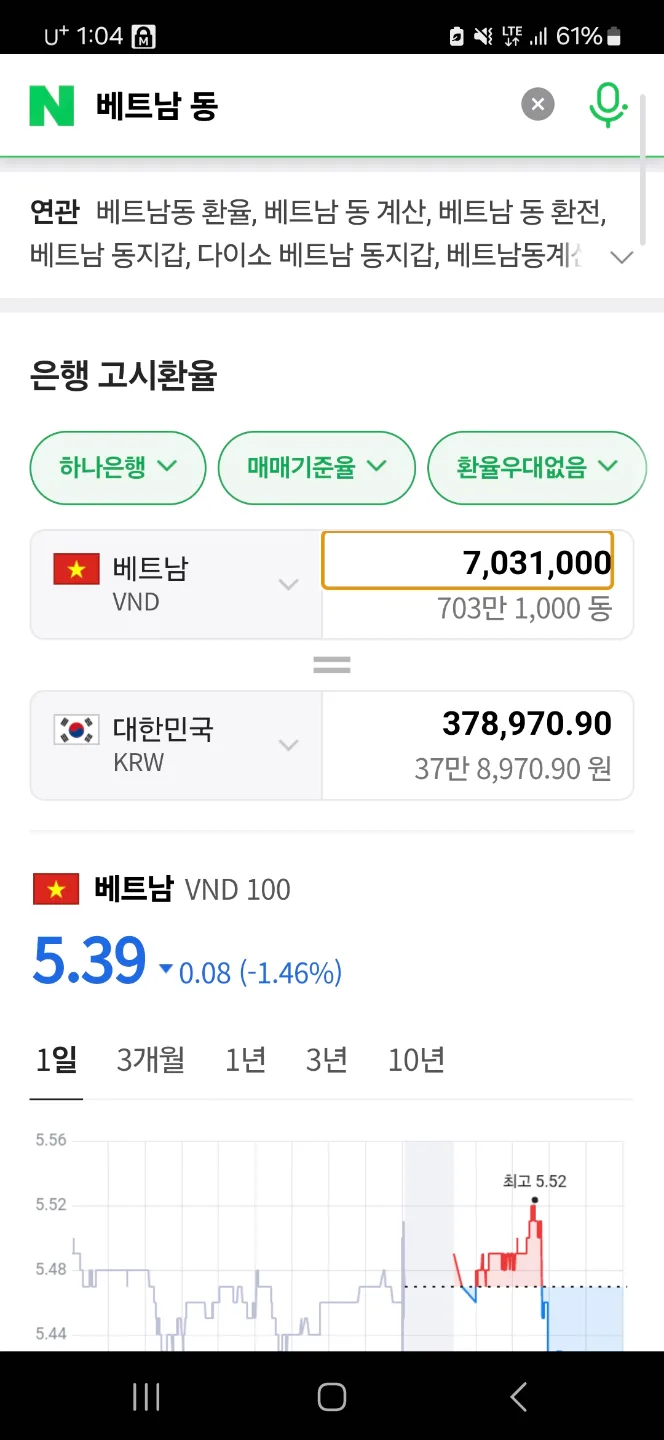Show the 1년 exchange rate chart
Image resolution: width=664 pixels, height=1440 pixels.
tap(245, 1060)
